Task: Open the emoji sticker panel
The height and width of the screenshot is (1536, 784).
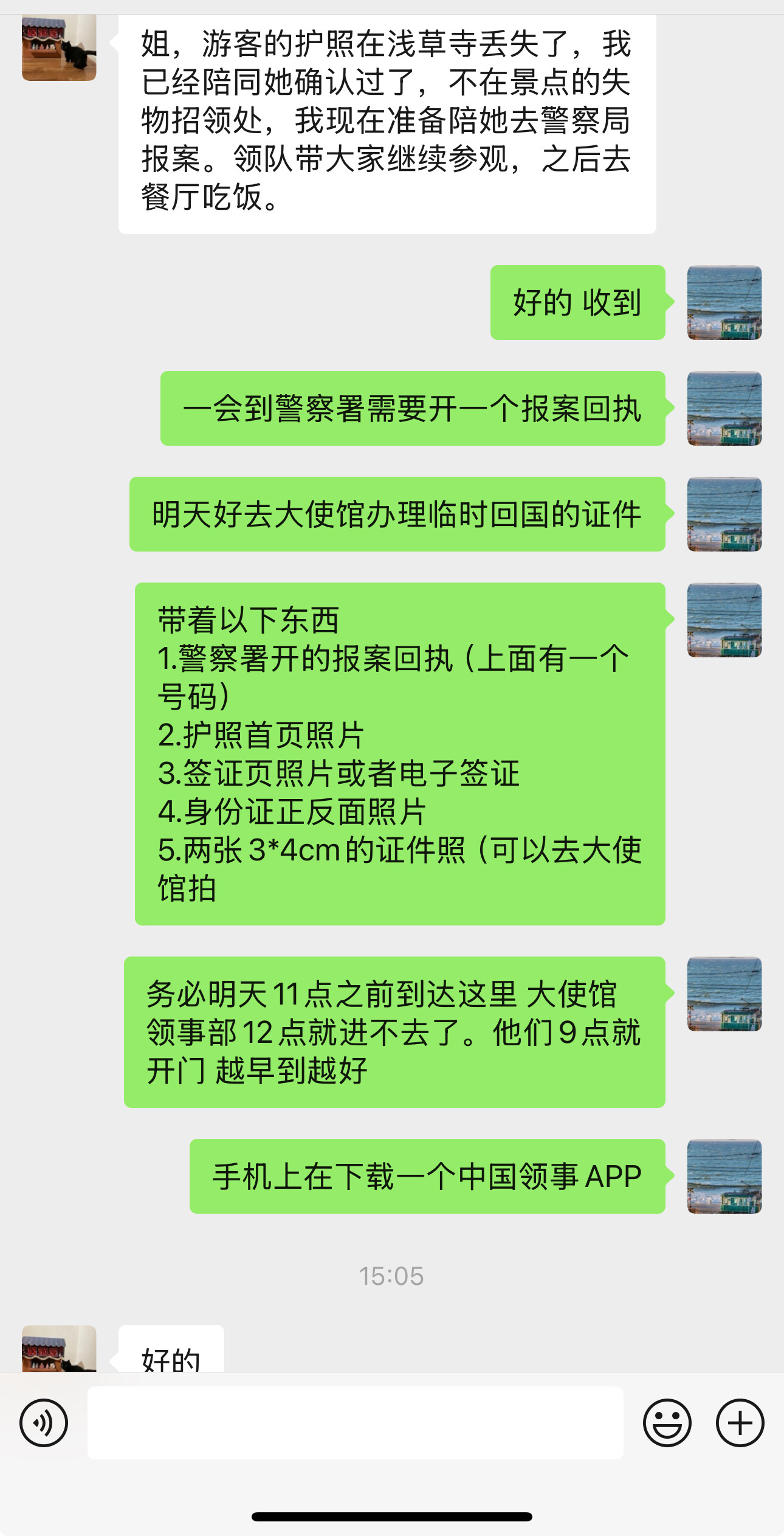Action: (x=667, y=1423)
